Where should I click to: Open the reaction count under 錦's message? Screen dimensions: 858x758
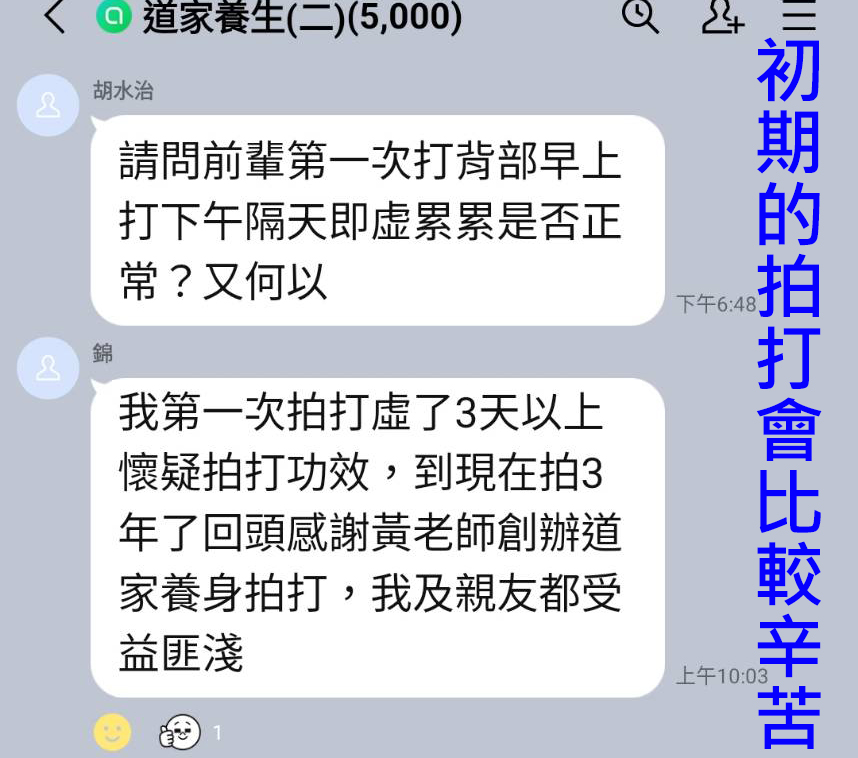click(190, 733)
